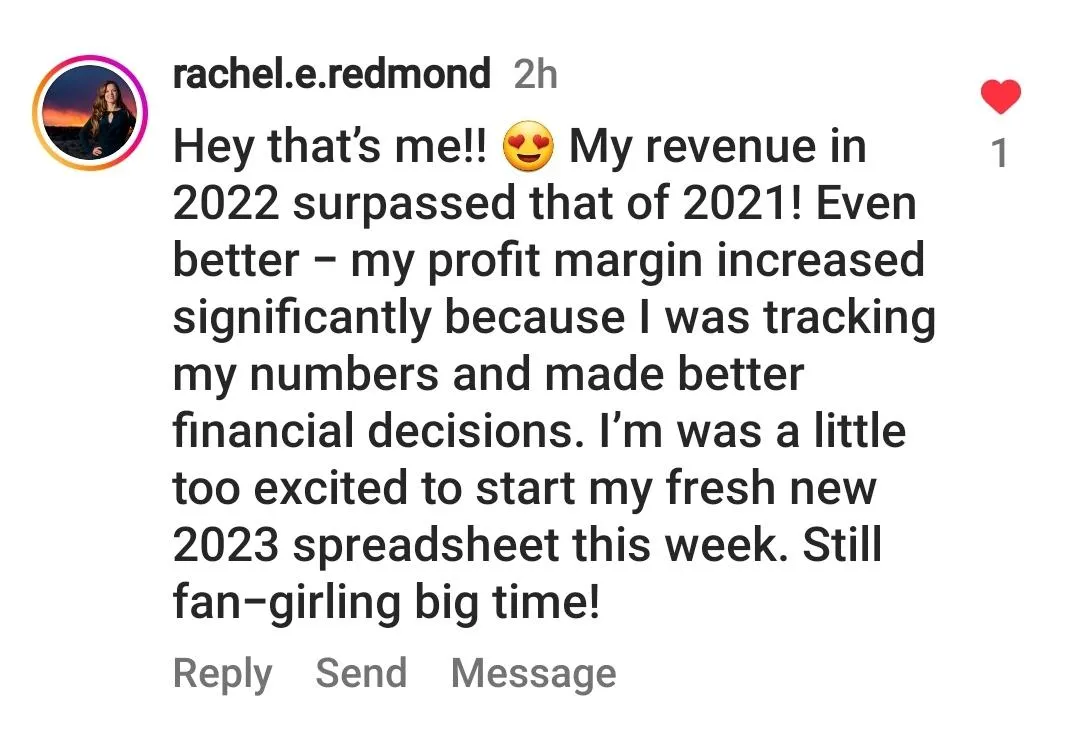Tap Message under the comment
The image size is (1080, 730).
pos(533,673)
